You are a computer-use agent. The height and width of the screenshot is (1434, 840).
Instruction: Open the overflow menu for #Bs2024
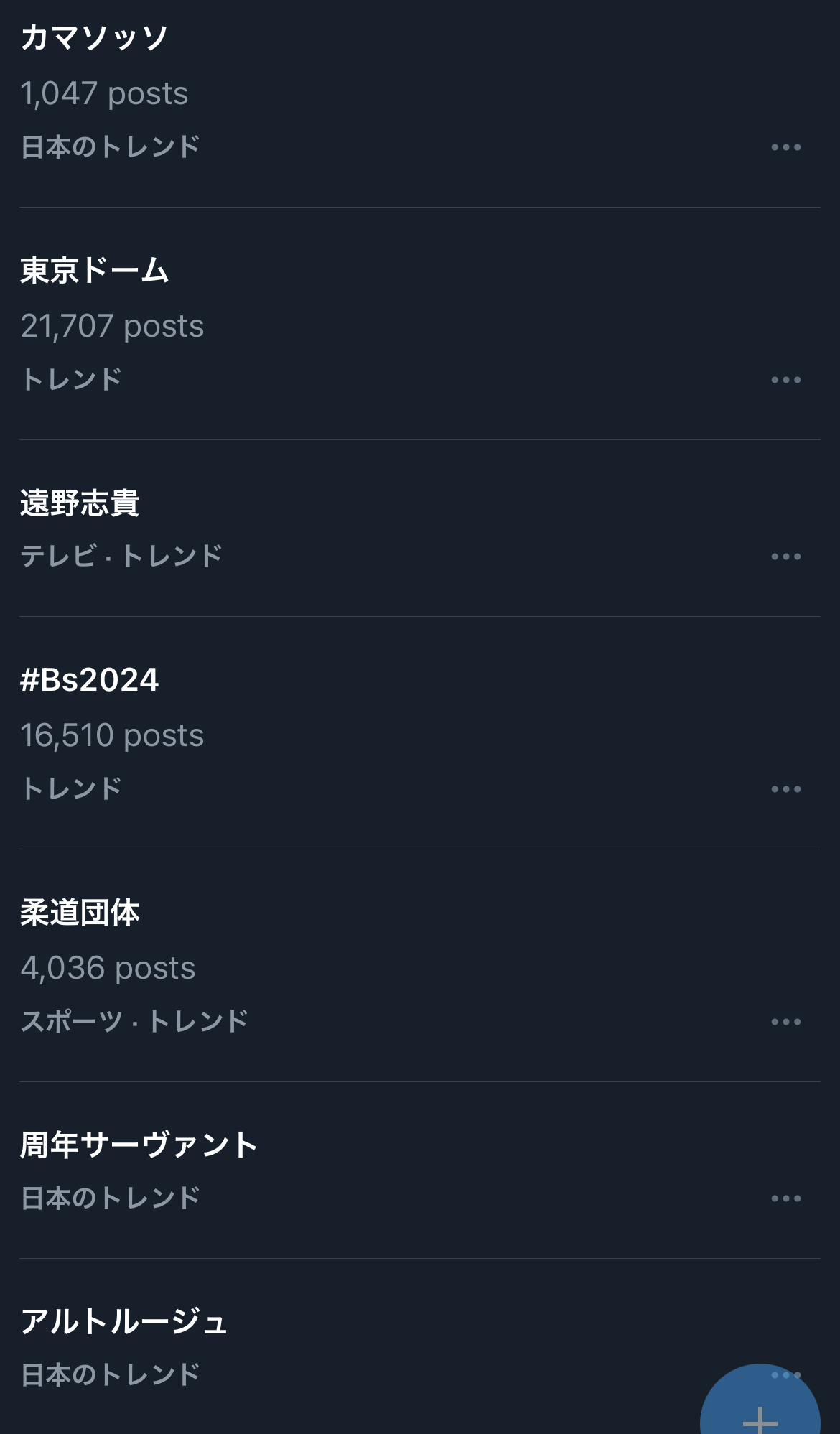pyautogui.click(x=785, y=789)
